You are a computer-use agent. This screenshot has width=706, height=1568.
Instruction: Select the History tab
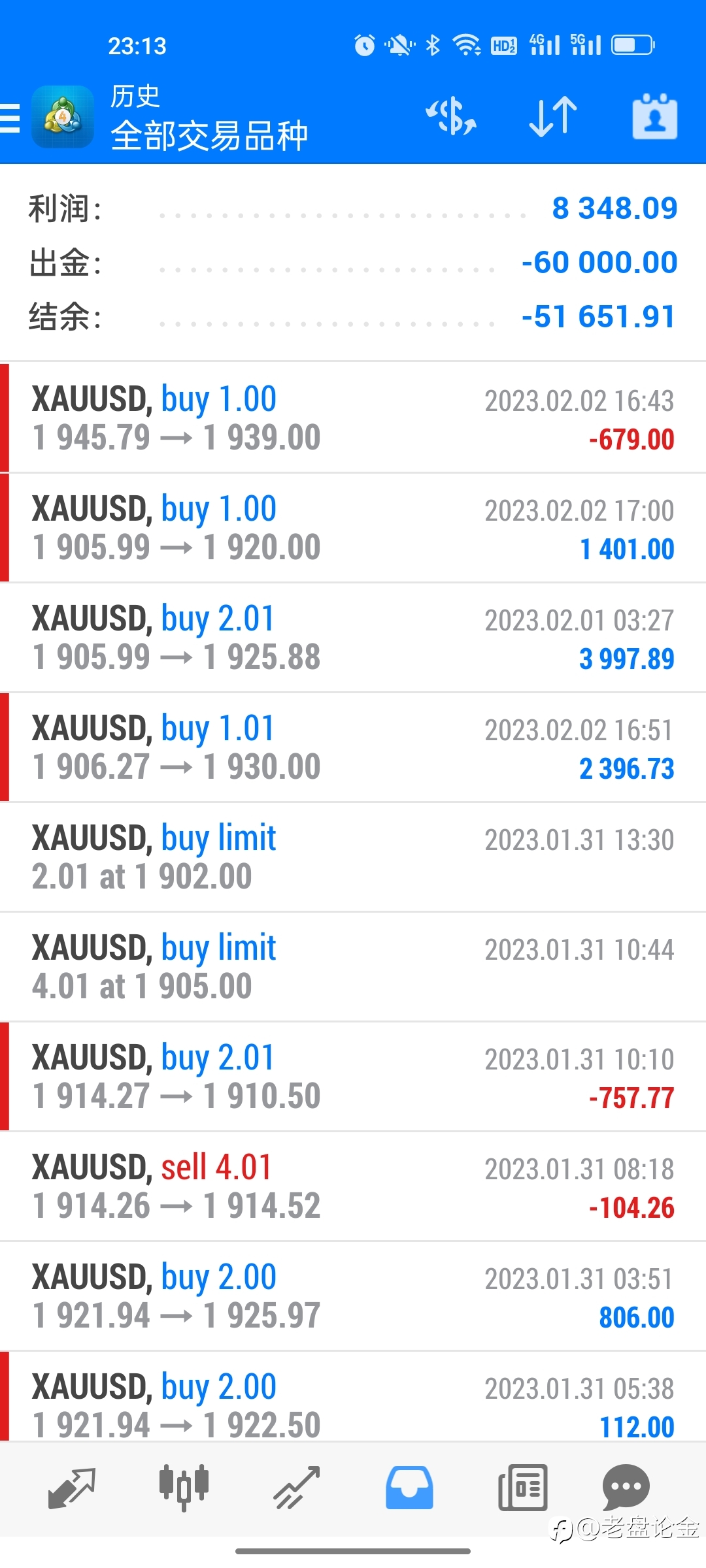(x=409, y=1488)
